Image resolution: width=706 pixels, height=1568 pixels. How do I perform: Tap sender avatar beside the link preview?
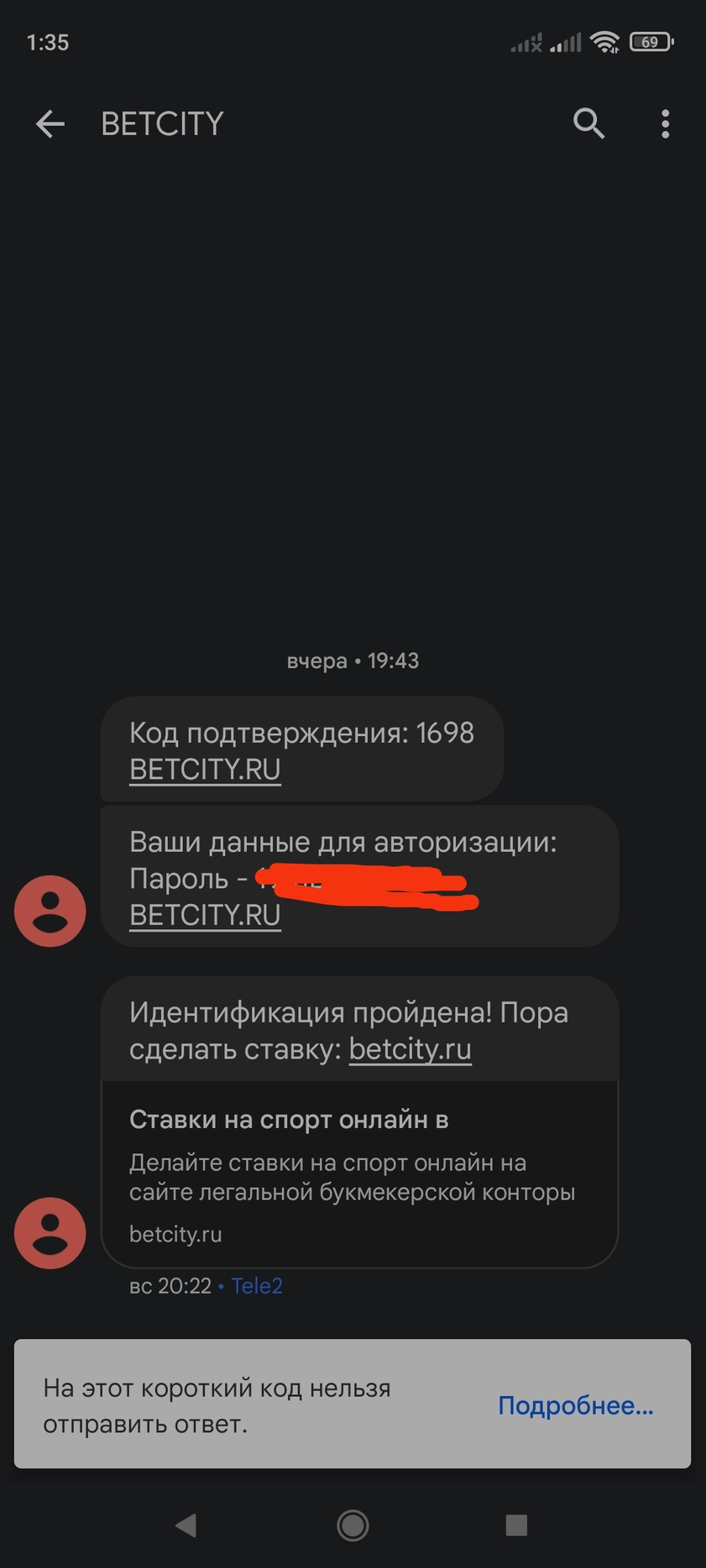click(x=50, y=1232)
